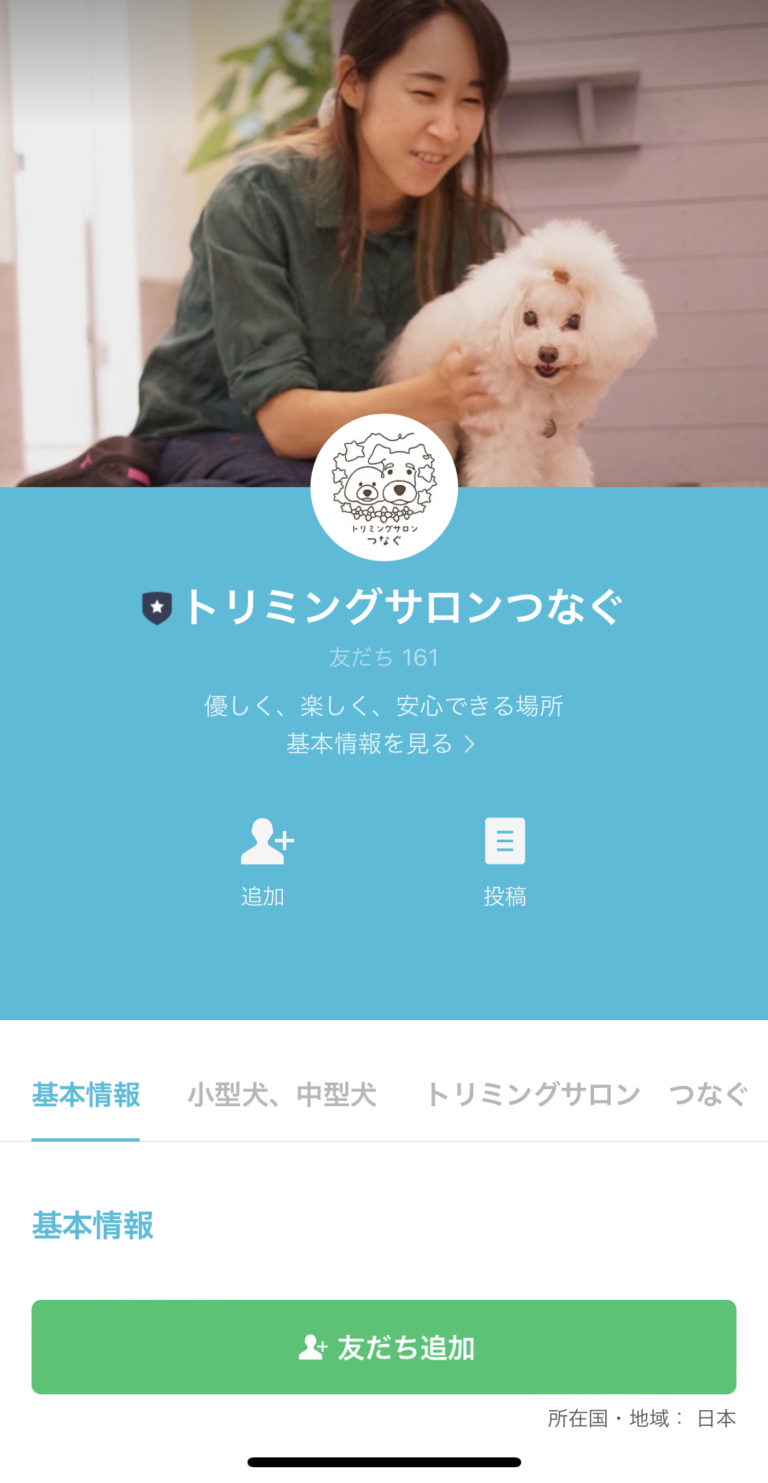This screenshot has height=1483, width=768.
Task: Switch to the 小型犬、中型犬 tab
Action: (x=283, y=1094)
